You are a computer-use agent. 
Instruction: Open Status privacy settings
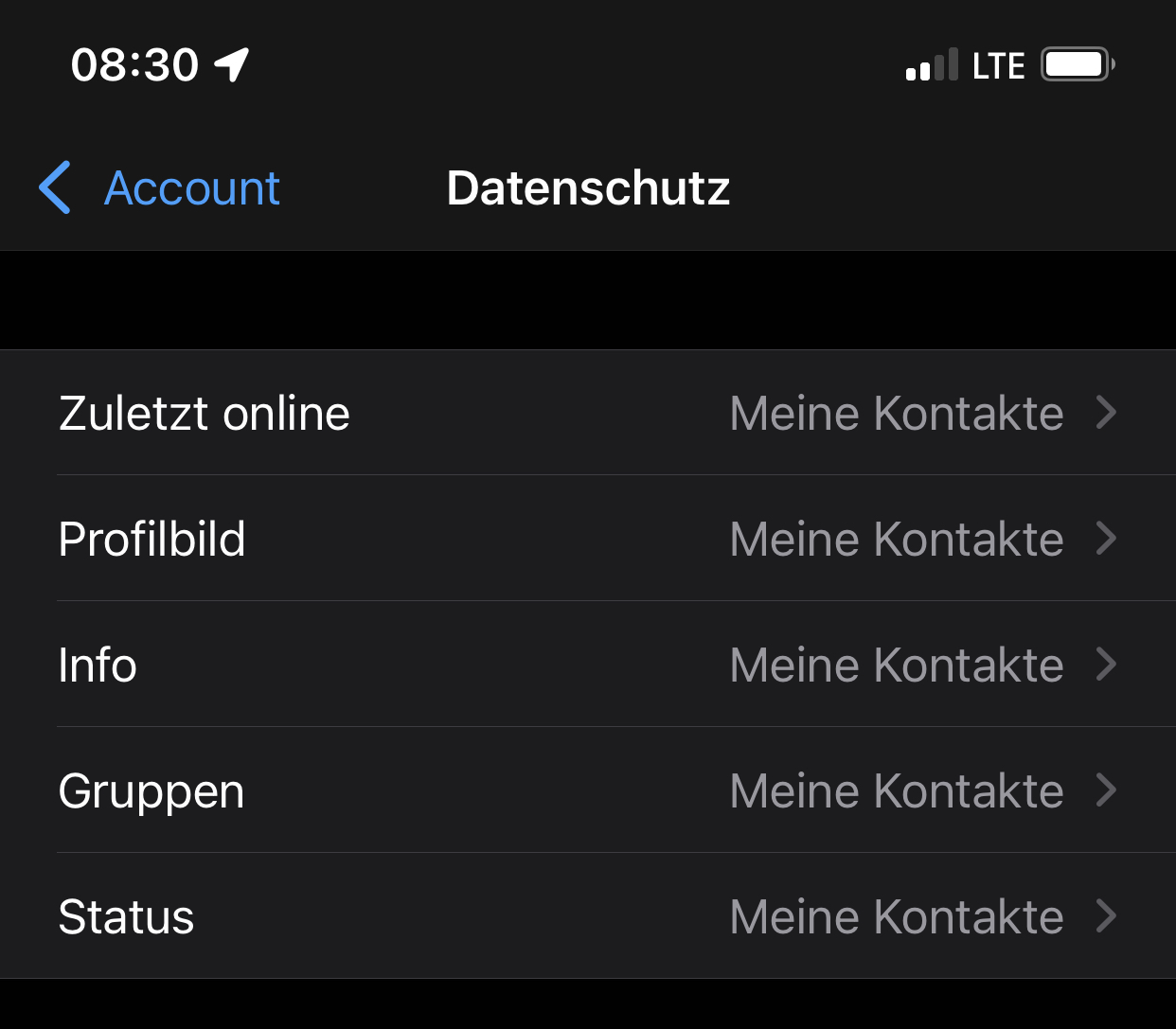pos(587,916)
